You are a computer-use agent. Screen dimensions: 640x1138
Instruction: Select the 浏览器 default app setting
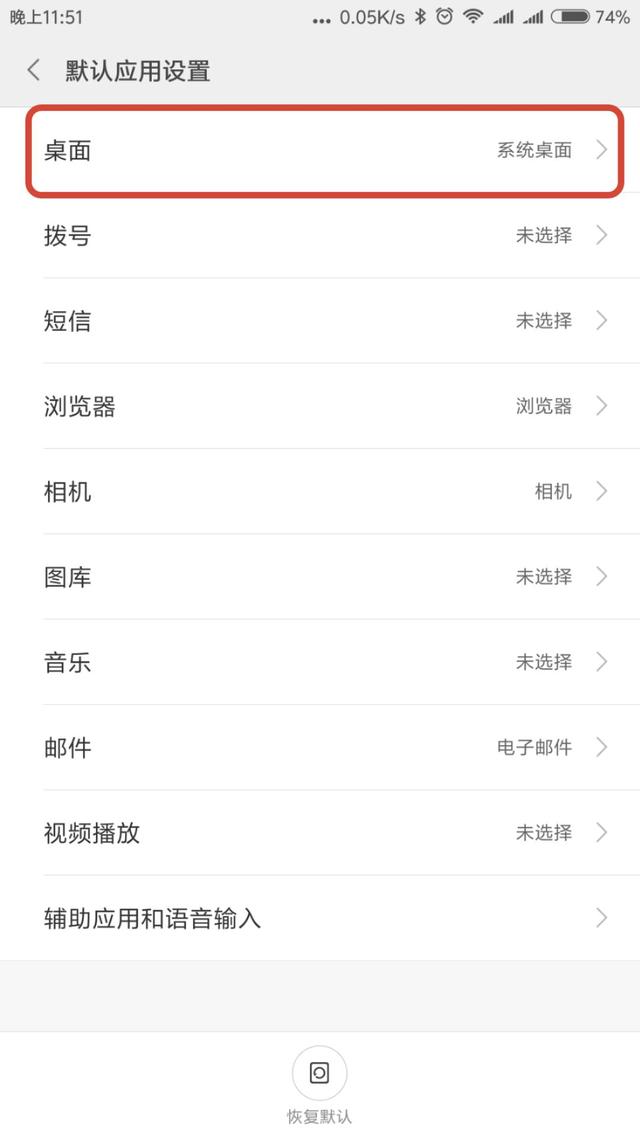click(x=320, y=406)
